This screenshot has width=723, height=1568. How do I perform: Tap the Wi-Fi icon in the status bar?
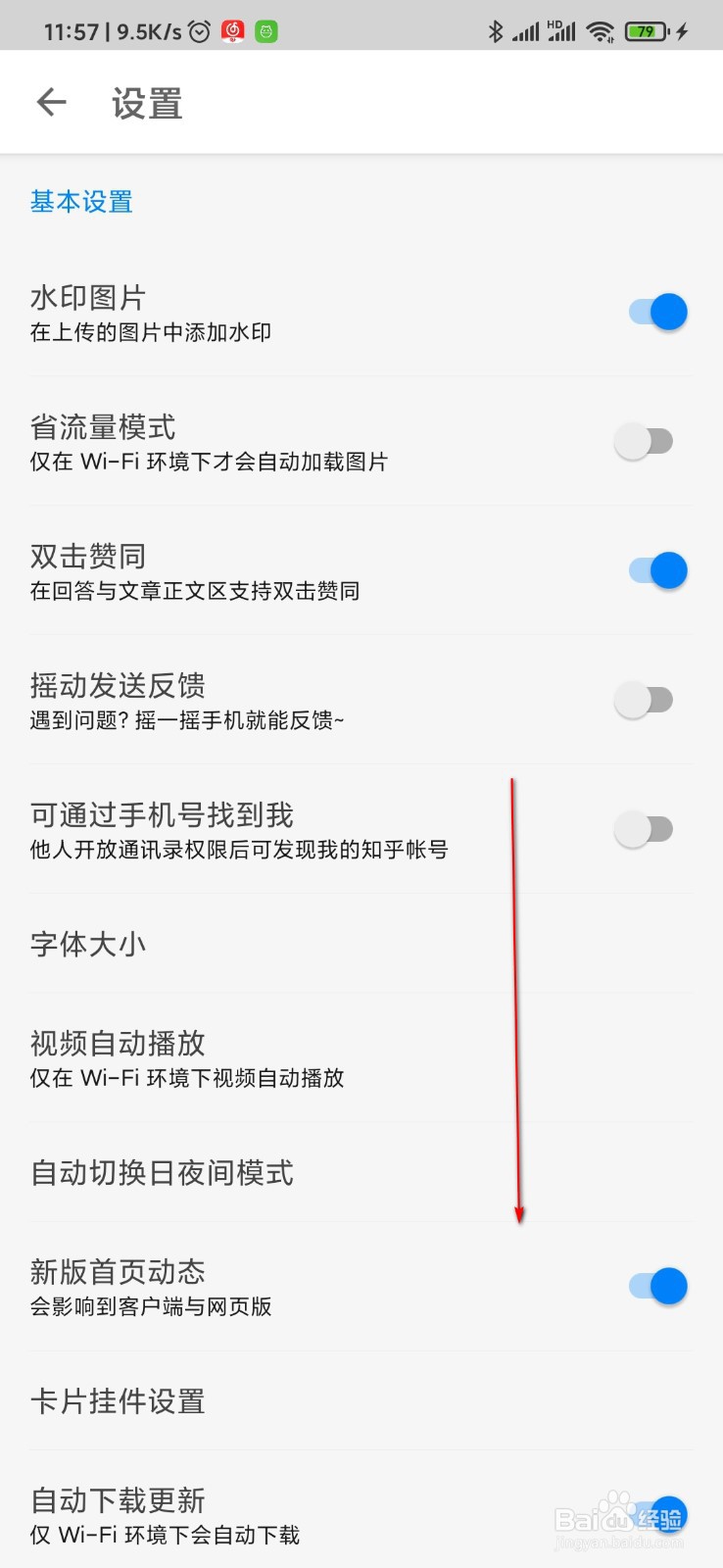(600, 30)
